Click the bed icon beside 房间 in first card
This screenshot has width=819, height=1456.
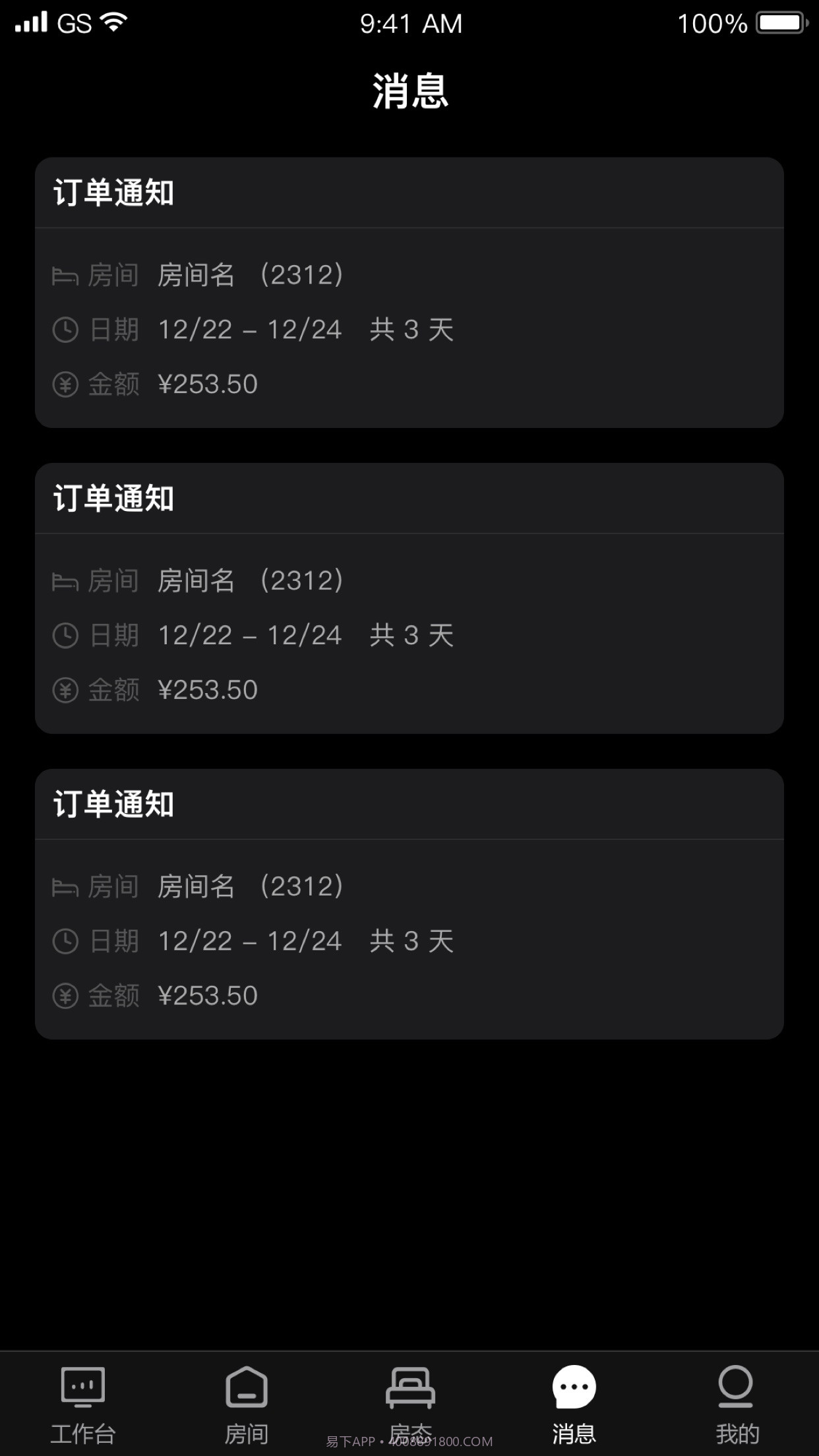coord(65,274)
